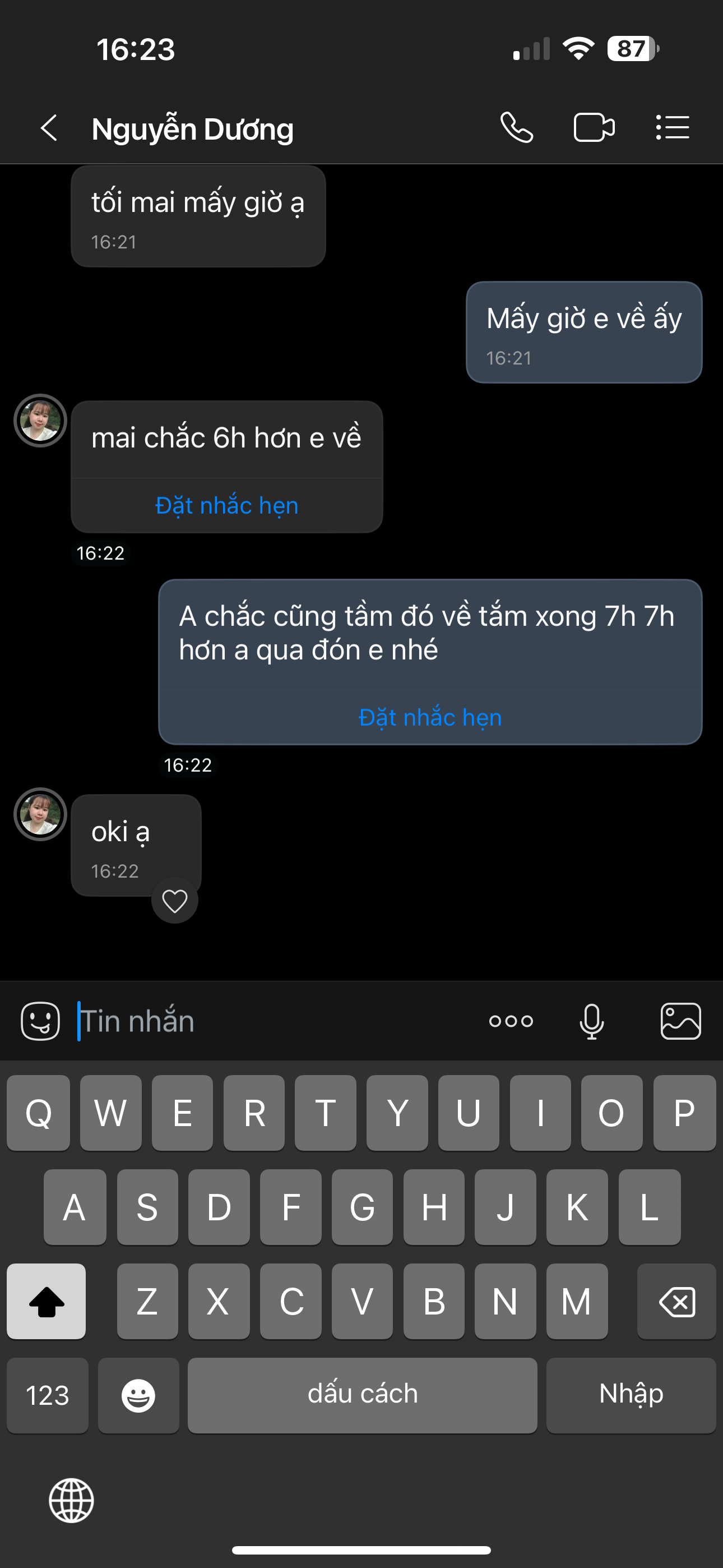Open more attachment options (three dots)
This screenshot has height=1568, width=723.
click(511, 1021)
